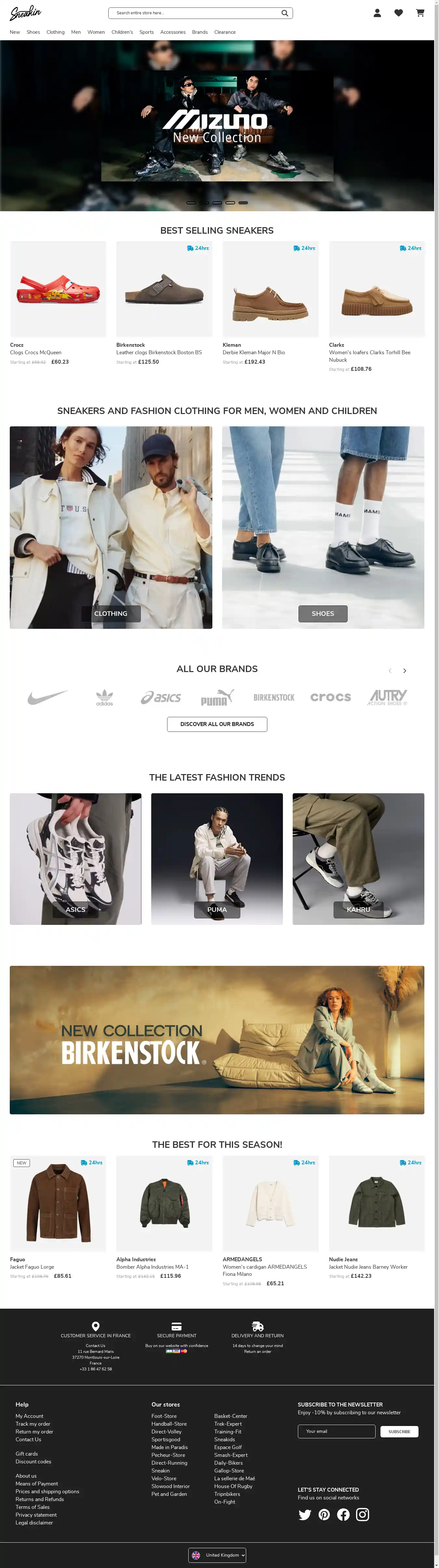The height and width of the screenshot is (1568, 439).
Task: Tap the newsletter email field
Action: point(336,1431)
